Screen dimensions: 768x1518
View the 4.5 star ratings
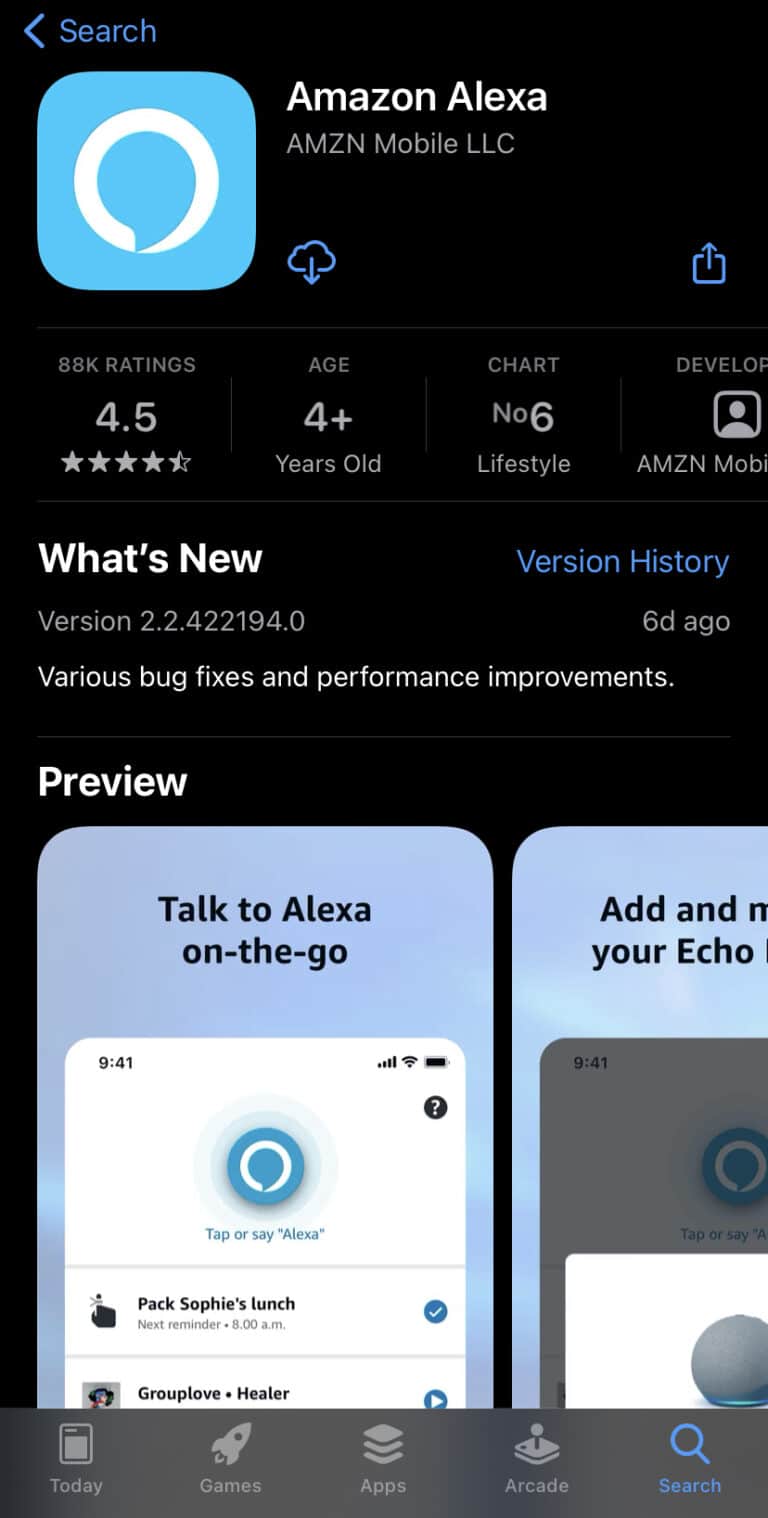tap(126, 418)
